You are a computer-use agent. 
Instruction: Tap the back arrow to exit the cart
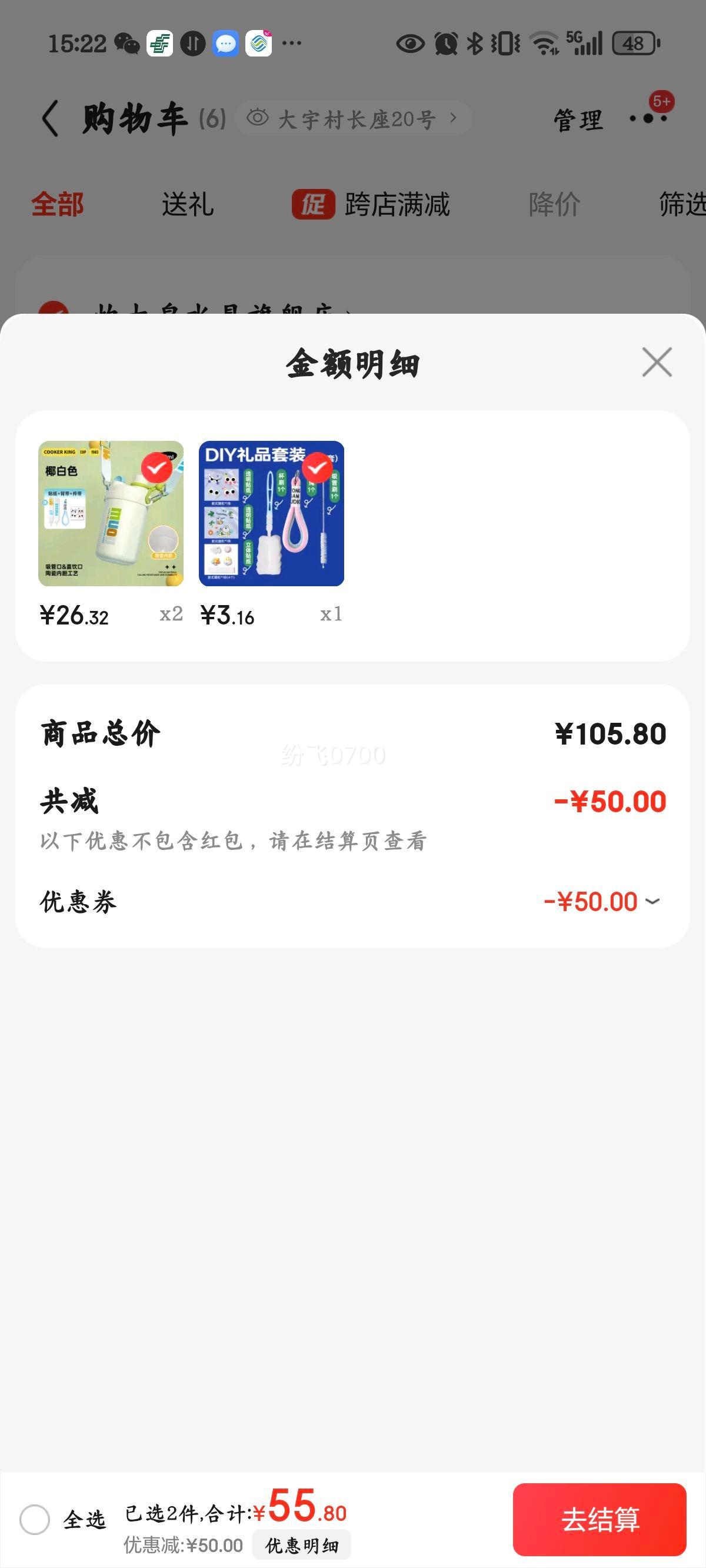click(x=49, y=118)
